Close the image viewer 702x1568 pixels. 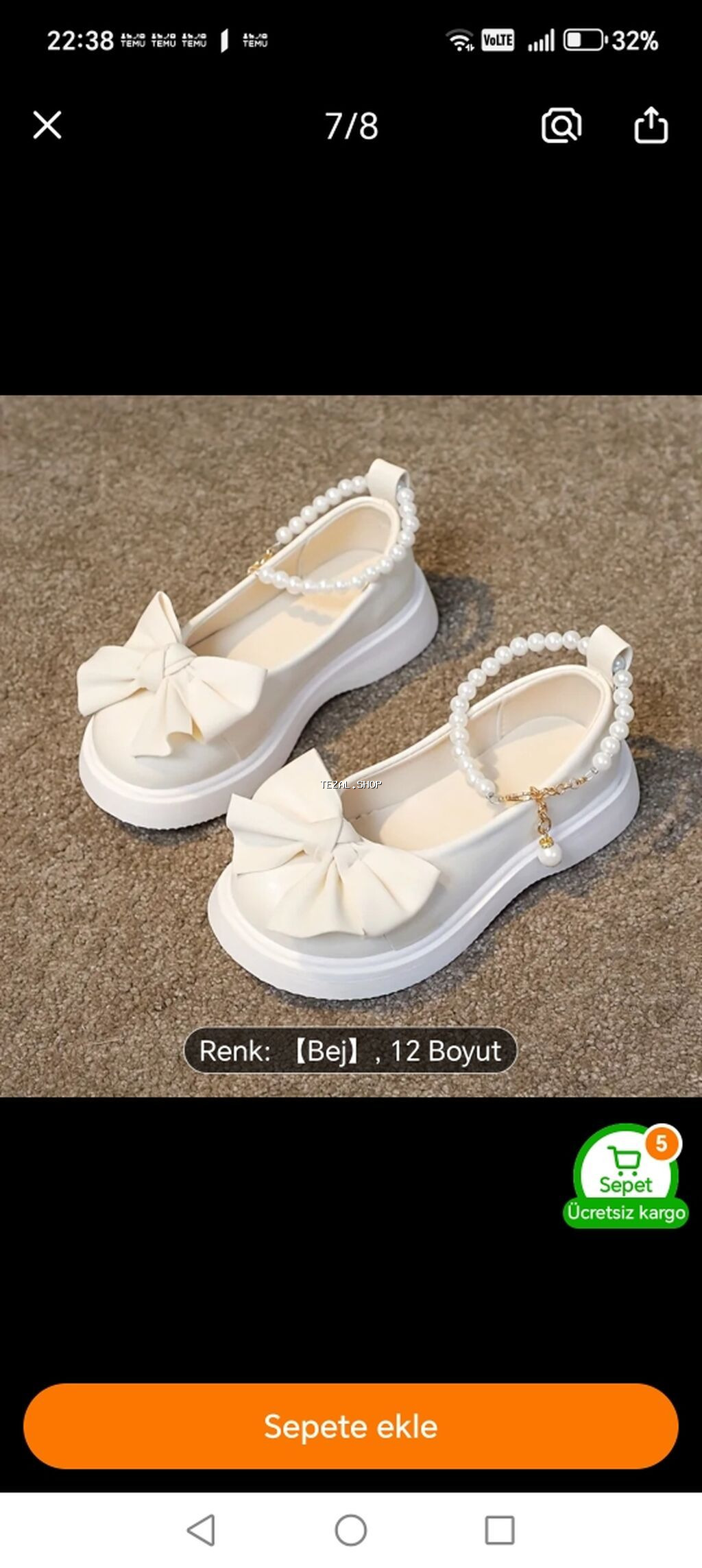tap(47, 125)
